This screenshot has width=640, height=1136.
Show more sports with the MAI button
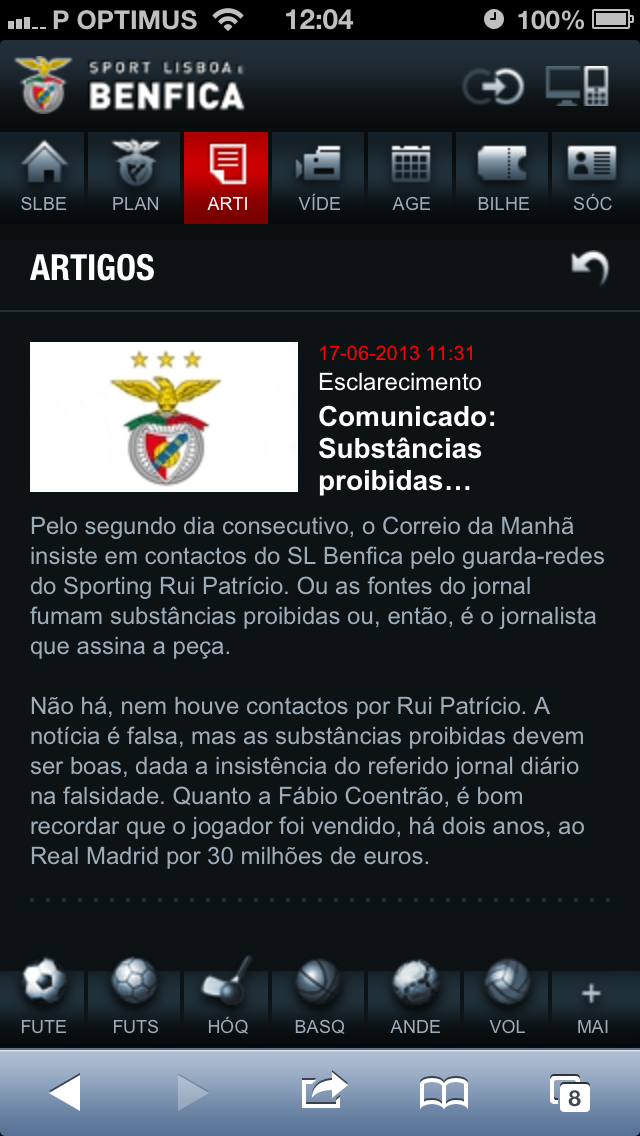click(x=592, y=1006)
